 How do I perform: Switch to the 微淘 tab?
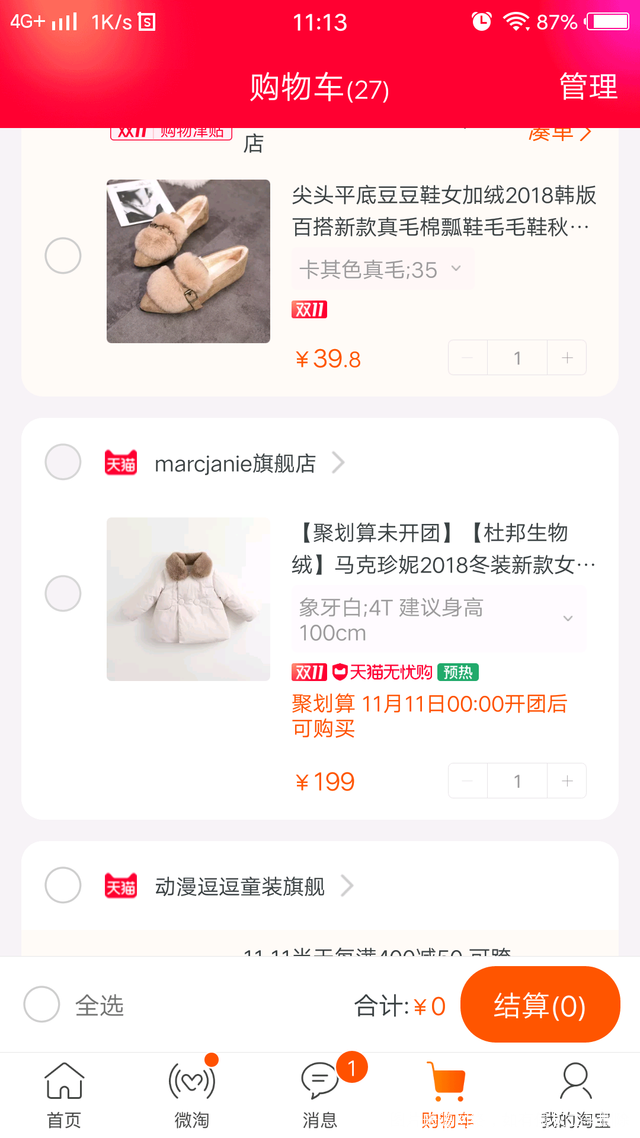(x=191, y=1095)
